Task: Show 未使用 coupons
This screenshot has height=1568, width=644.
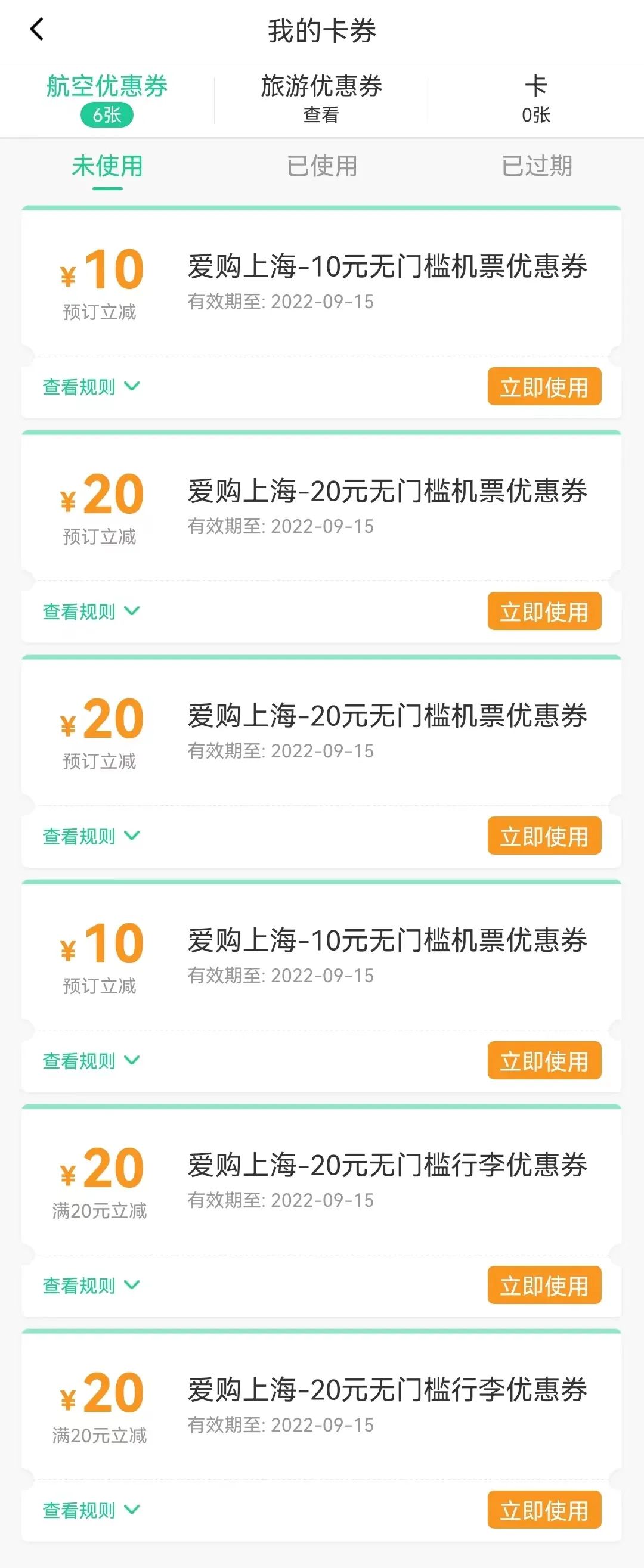Action: click(107, 166)
